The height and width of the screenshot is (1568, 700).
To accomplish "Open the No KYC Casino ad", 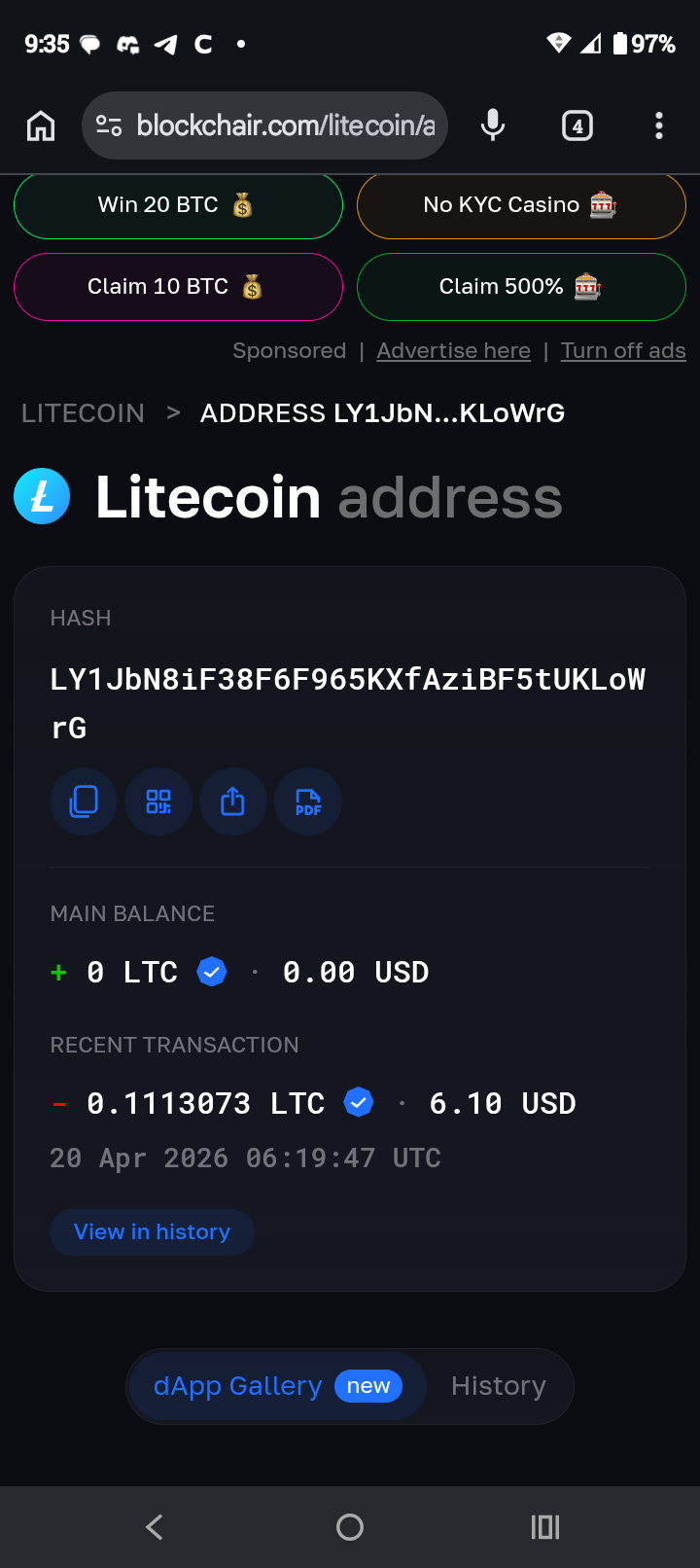I will [x=521, y=205].
